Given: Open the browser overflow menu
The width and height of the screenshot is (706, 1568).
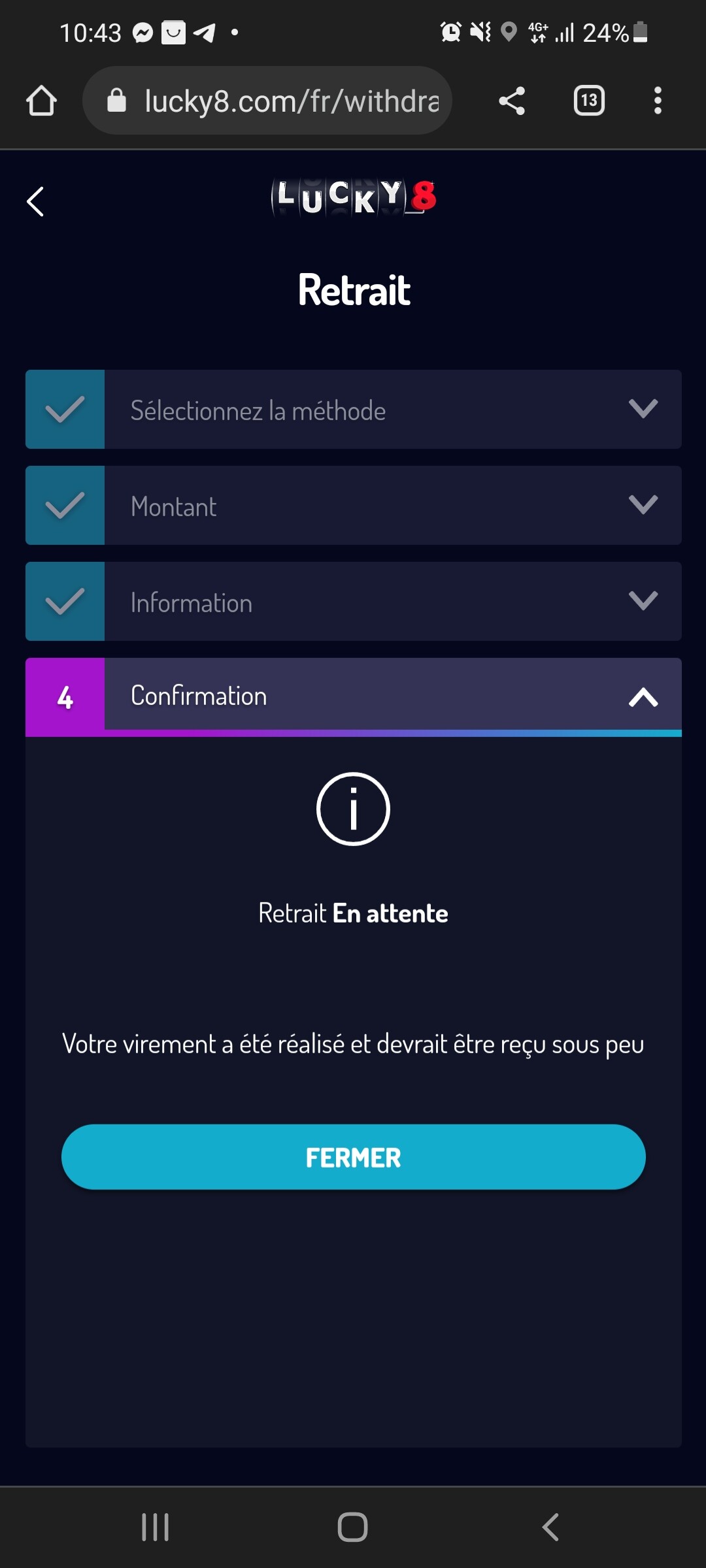Looking at the screenshot, I should pos(658,101).
